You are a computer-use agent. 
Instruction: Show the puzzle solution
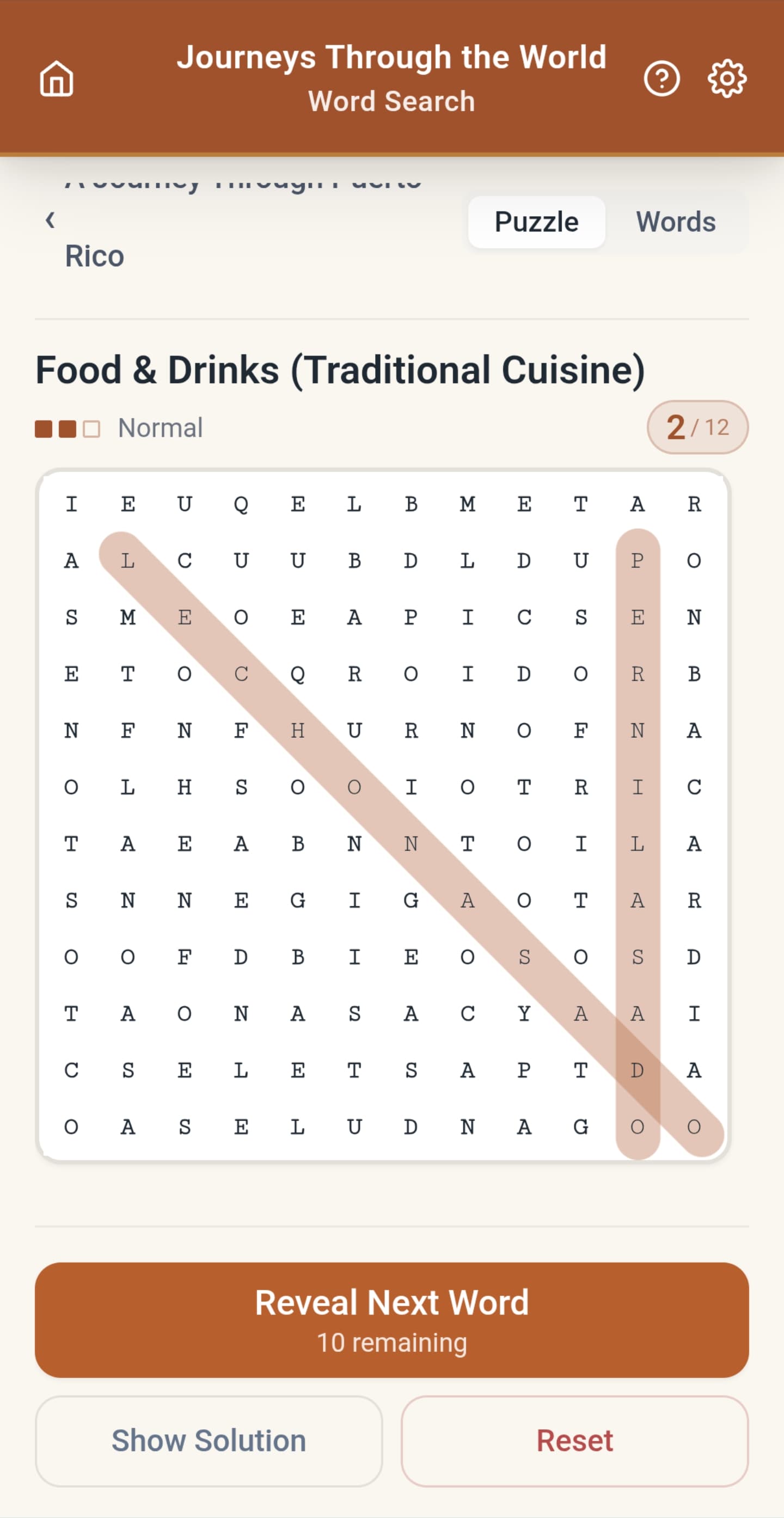click(209, 1441)
